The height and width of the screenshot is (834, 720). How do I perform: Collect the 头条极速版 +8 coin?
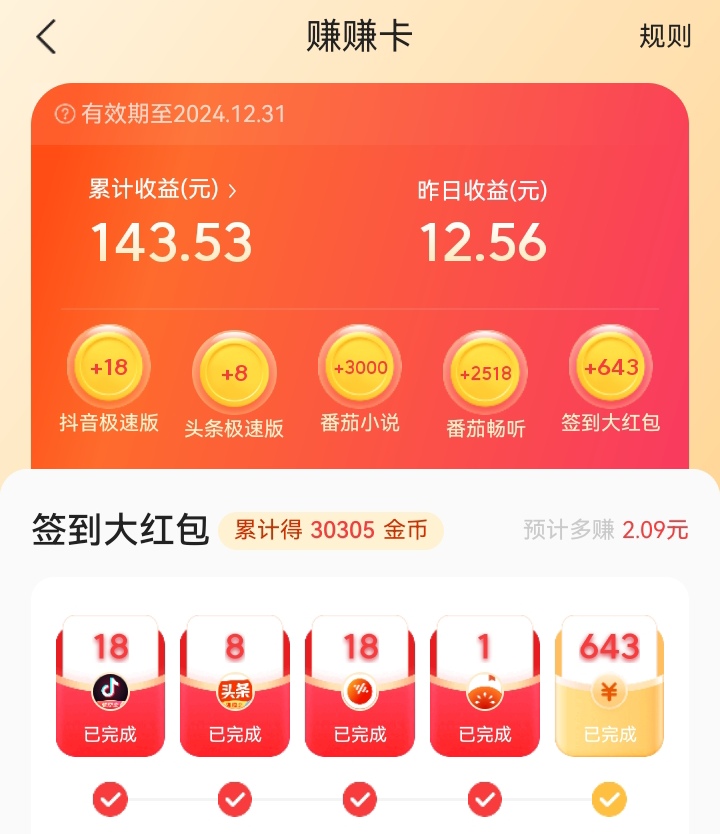[x=234, y=373]
